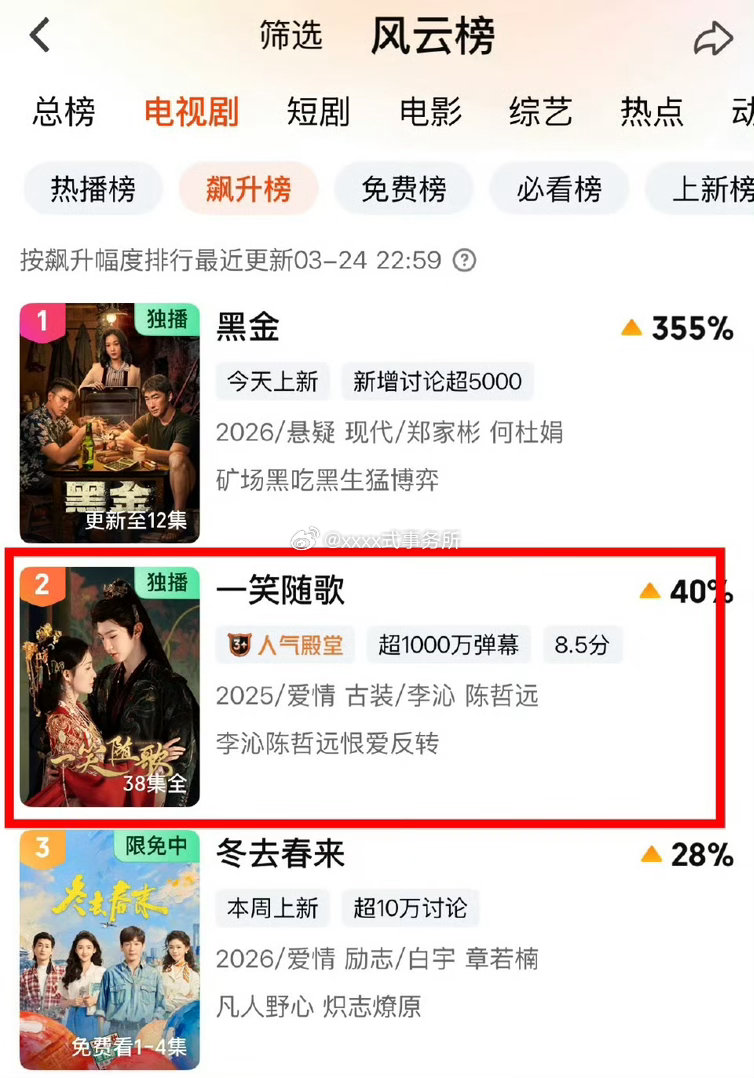Select the 动 category at top right
The height and width of the screenshot is (1078, 754).
coord(741,114)
